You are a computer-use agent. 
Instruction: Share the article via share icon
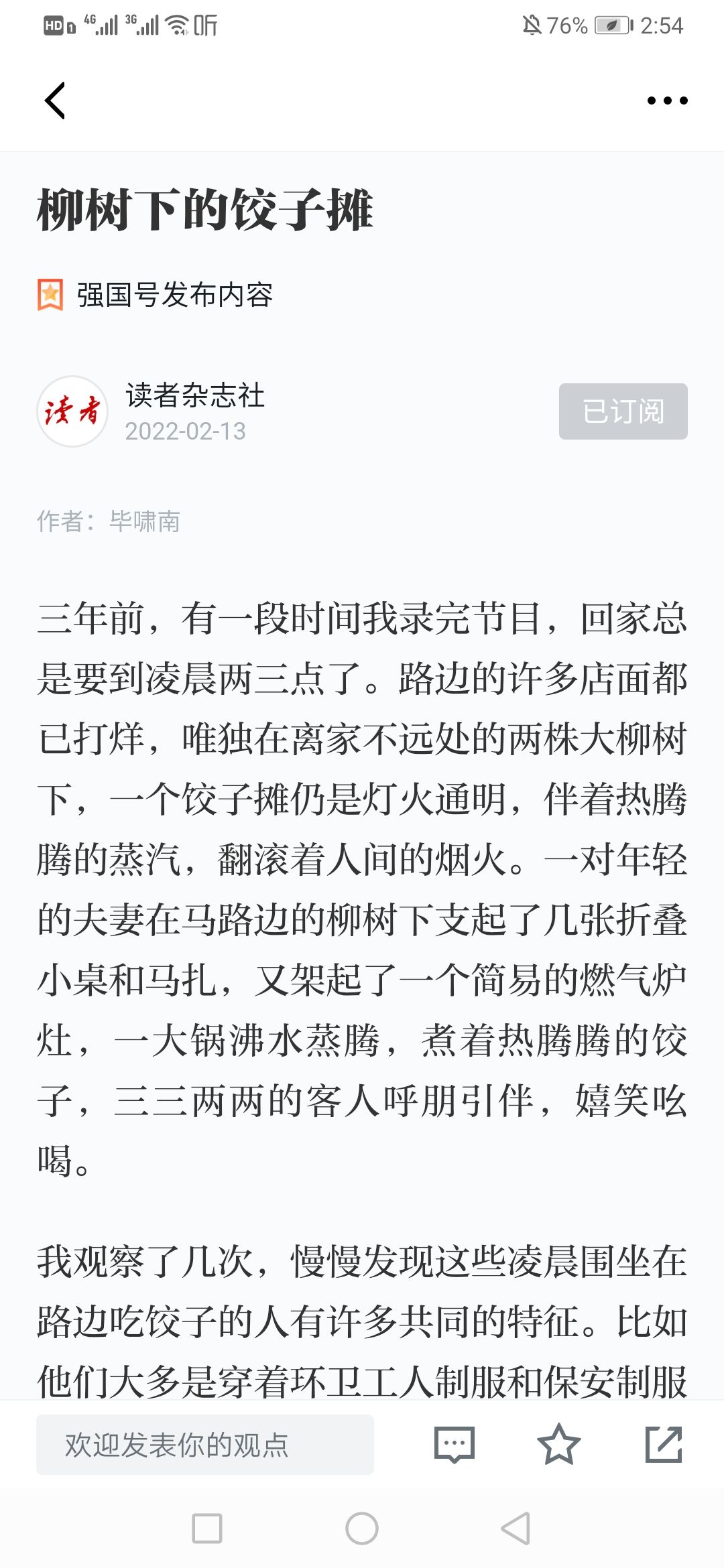coord(664,1445)
